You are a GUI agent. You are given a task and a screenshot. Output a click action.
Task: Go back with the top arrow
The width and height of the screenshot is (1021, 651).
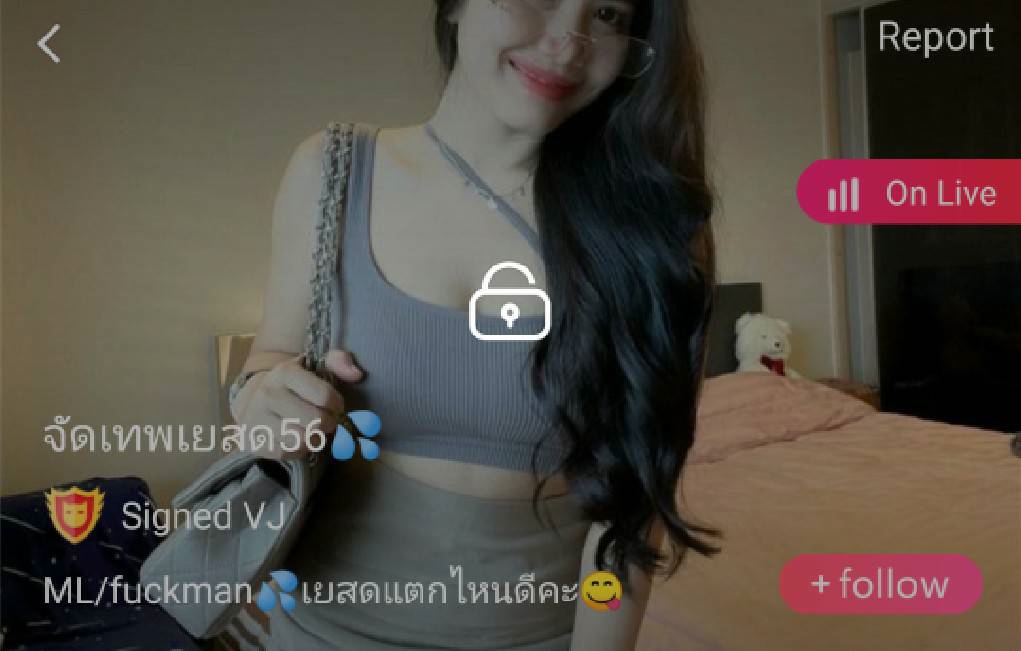click(49, 44)
